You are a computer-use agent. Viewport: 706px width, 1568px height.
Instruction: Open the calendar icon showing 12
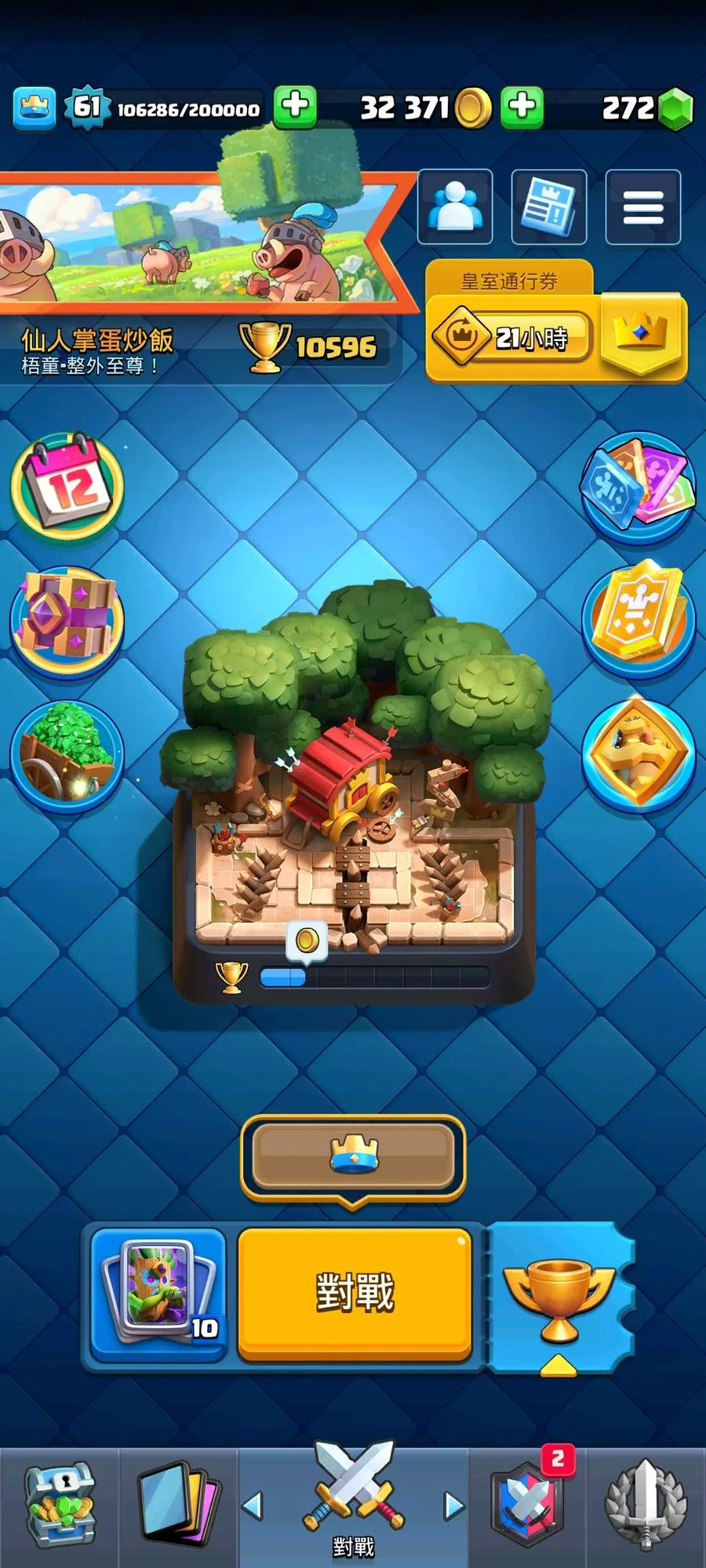(67, 486)
